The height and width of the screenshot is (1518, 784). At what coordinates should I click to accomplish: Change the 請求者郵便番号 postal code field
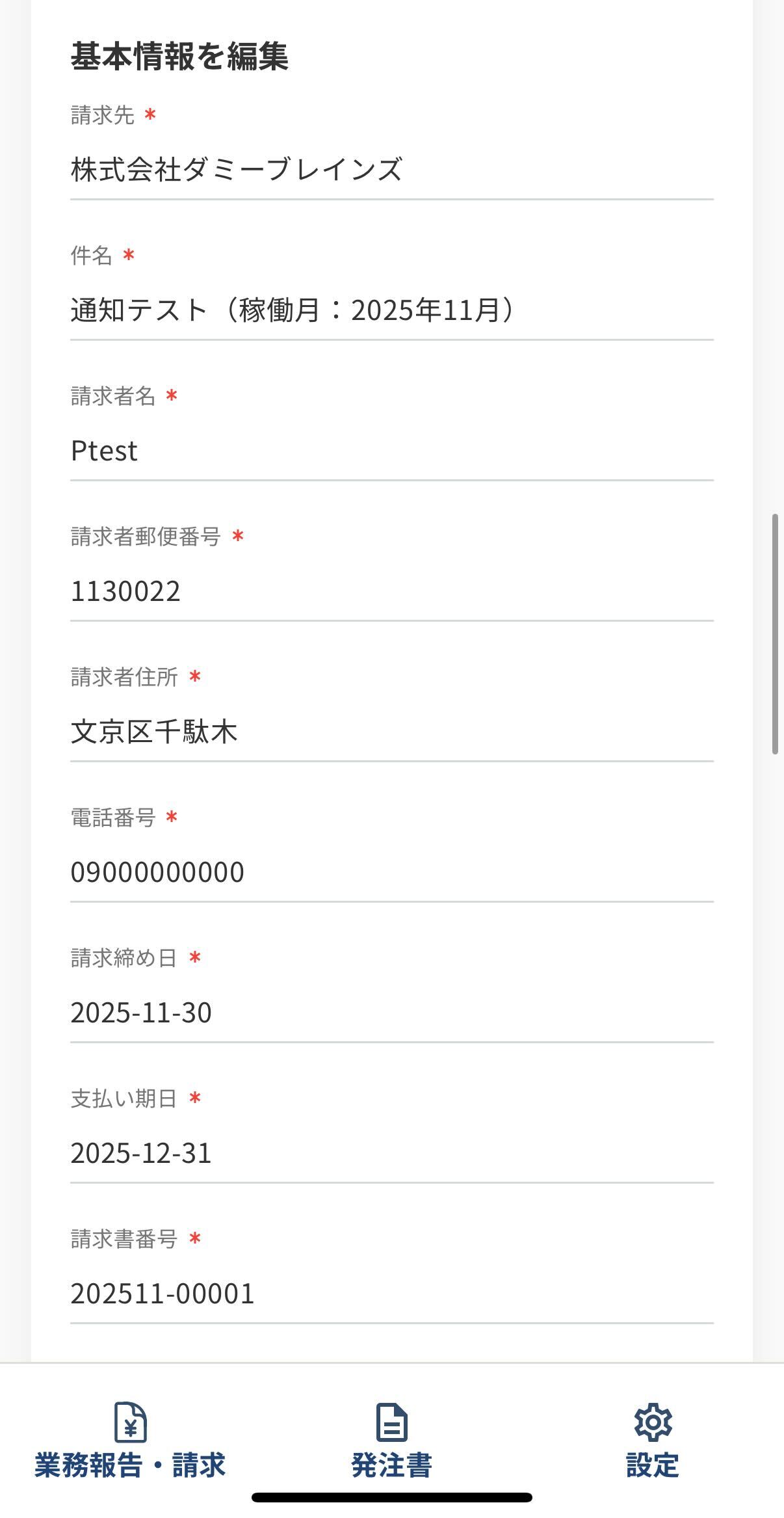tap(391, 592)
